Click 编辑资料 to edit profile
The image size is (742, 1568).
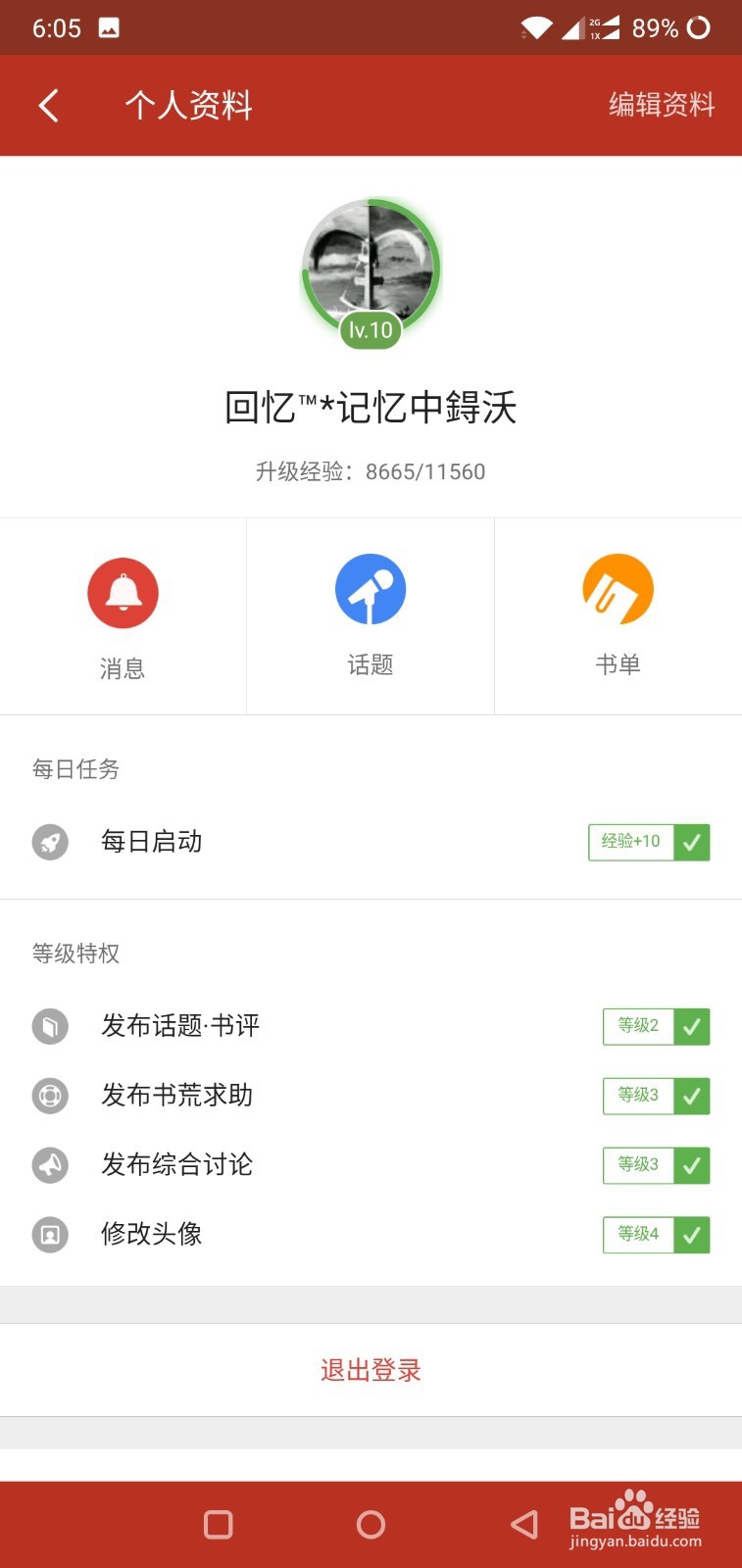tap(660, 105)
